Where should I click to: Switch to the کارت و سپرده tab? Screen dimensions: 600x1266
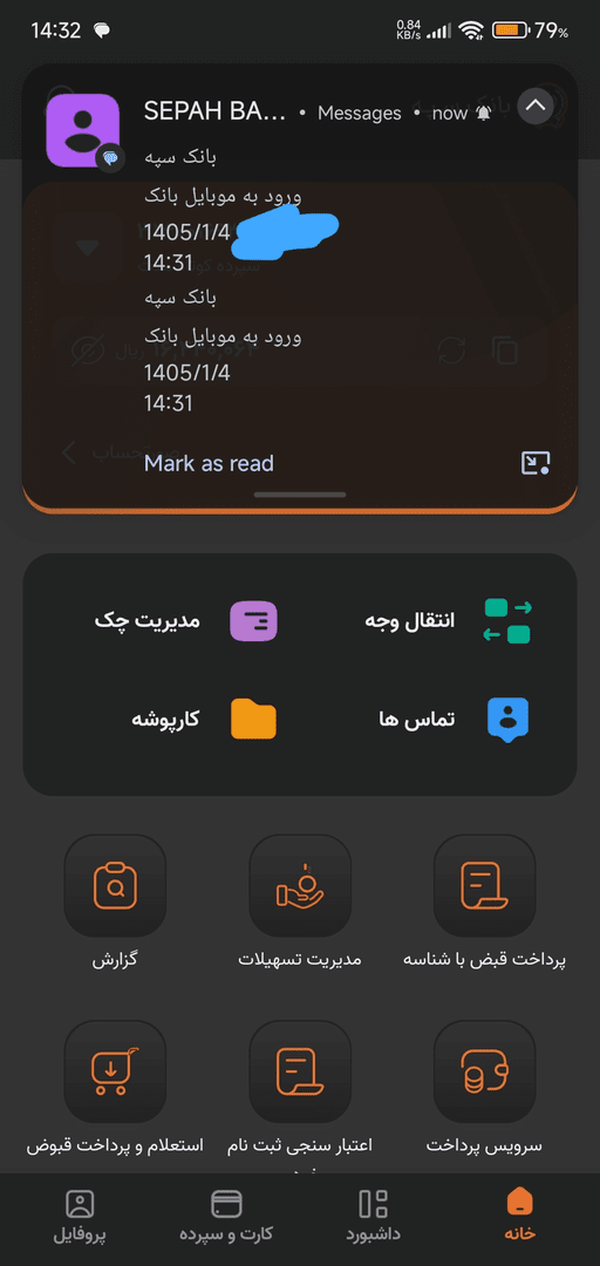click(x=227, y=1214)
